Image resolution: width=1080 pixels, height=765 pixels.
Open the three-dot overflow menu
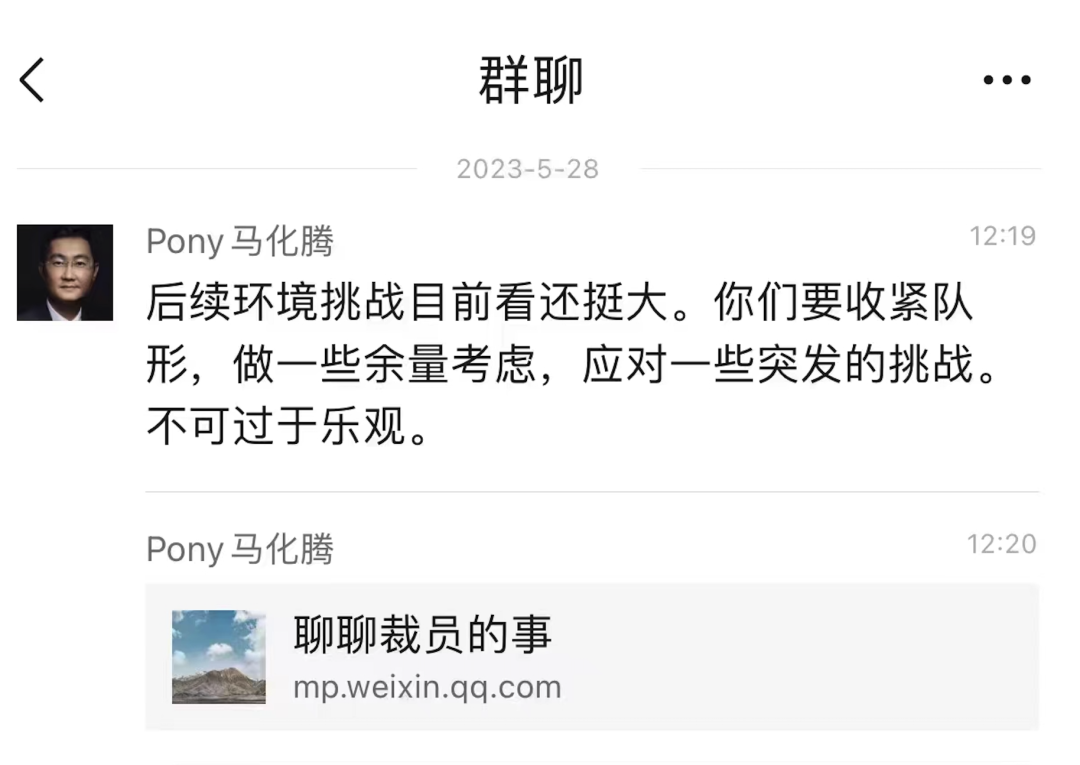tap(1006, 80)
